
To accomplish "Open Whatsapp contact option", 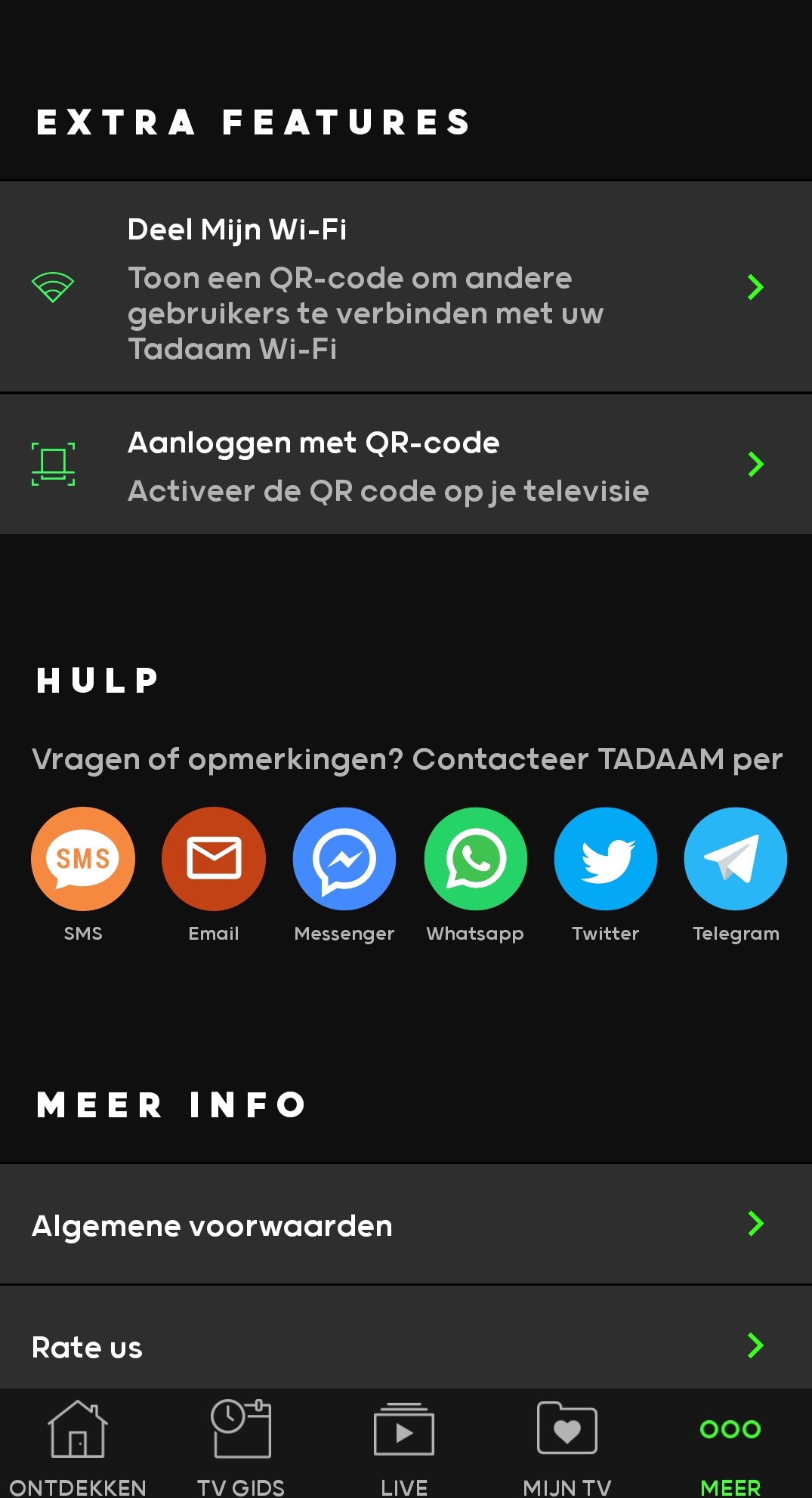I will [475, 858].
